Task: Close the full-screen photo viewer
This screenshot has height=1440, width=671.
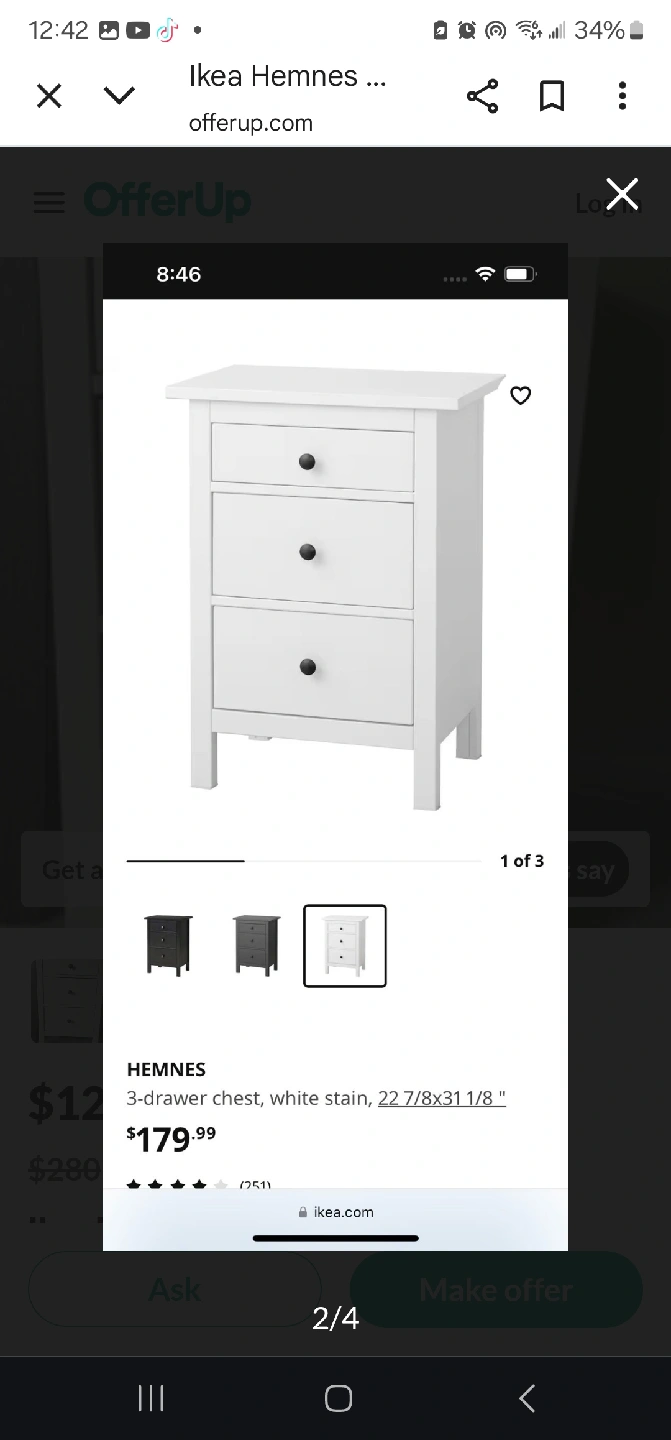Action: 622,193
